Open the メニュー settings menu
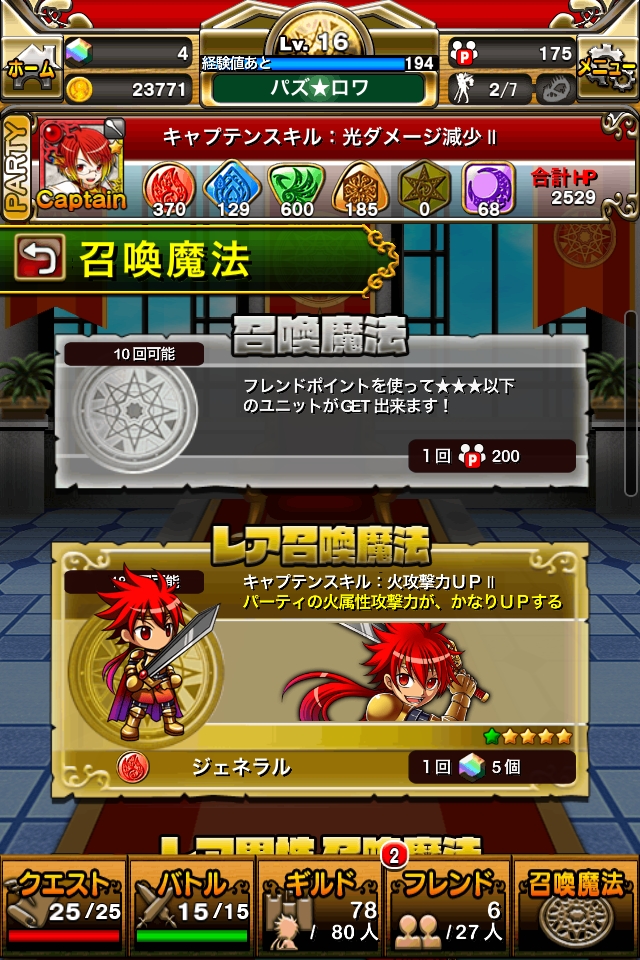 click(608, 68)
